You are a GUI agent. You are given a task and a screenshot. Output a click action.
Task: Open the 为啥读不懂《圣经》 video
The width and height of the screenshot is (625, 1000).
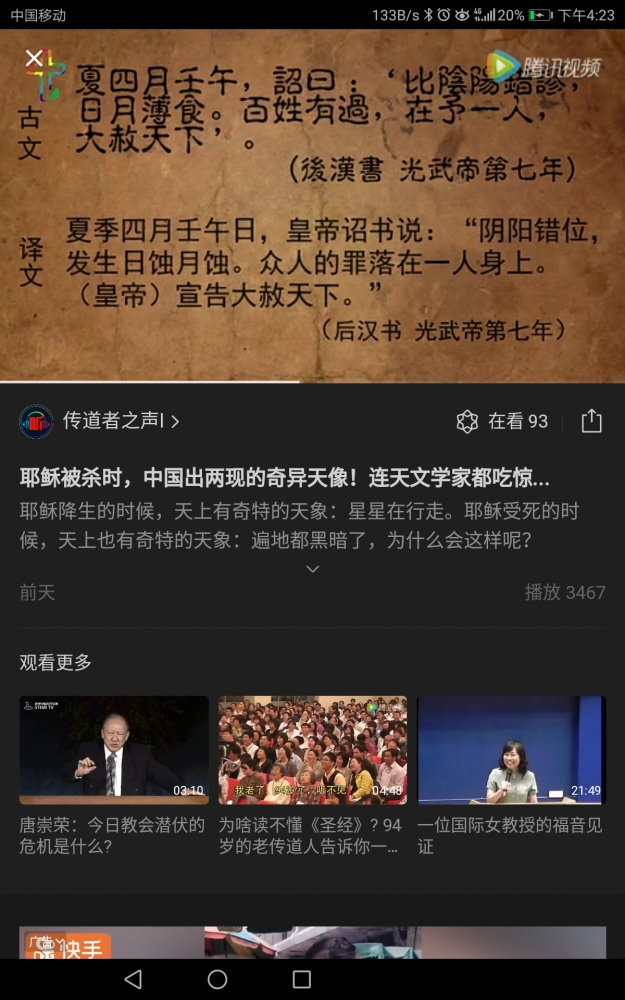point(312,750)
